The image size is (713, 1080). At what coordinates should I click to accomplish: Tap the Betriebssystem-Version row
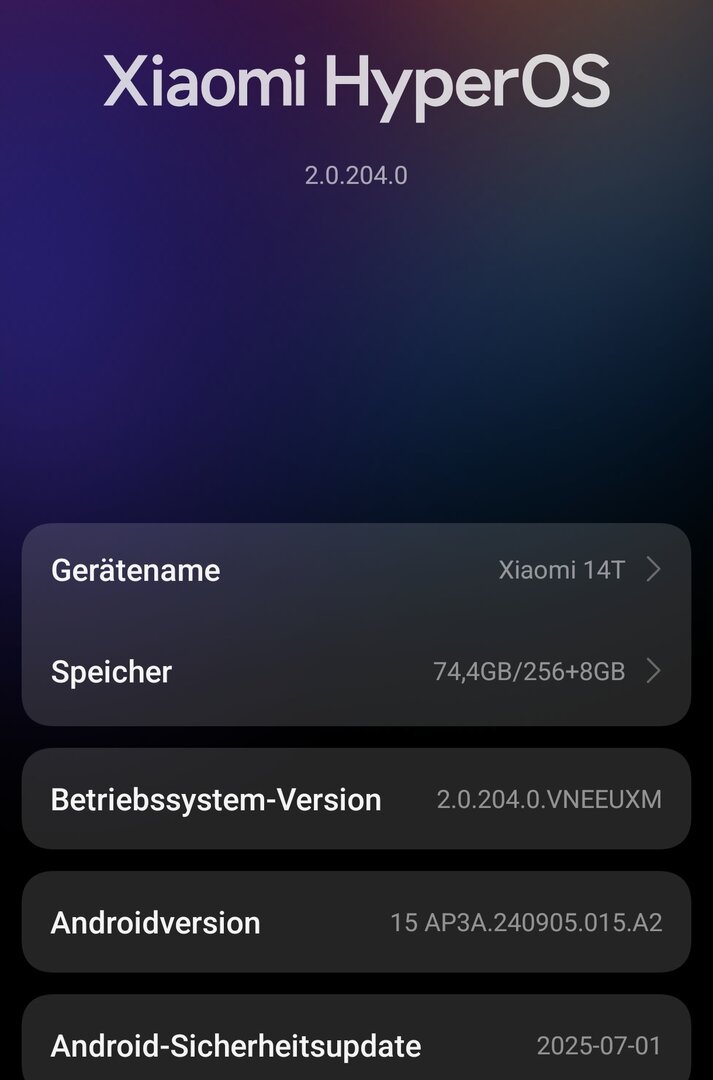coord(356,799)
